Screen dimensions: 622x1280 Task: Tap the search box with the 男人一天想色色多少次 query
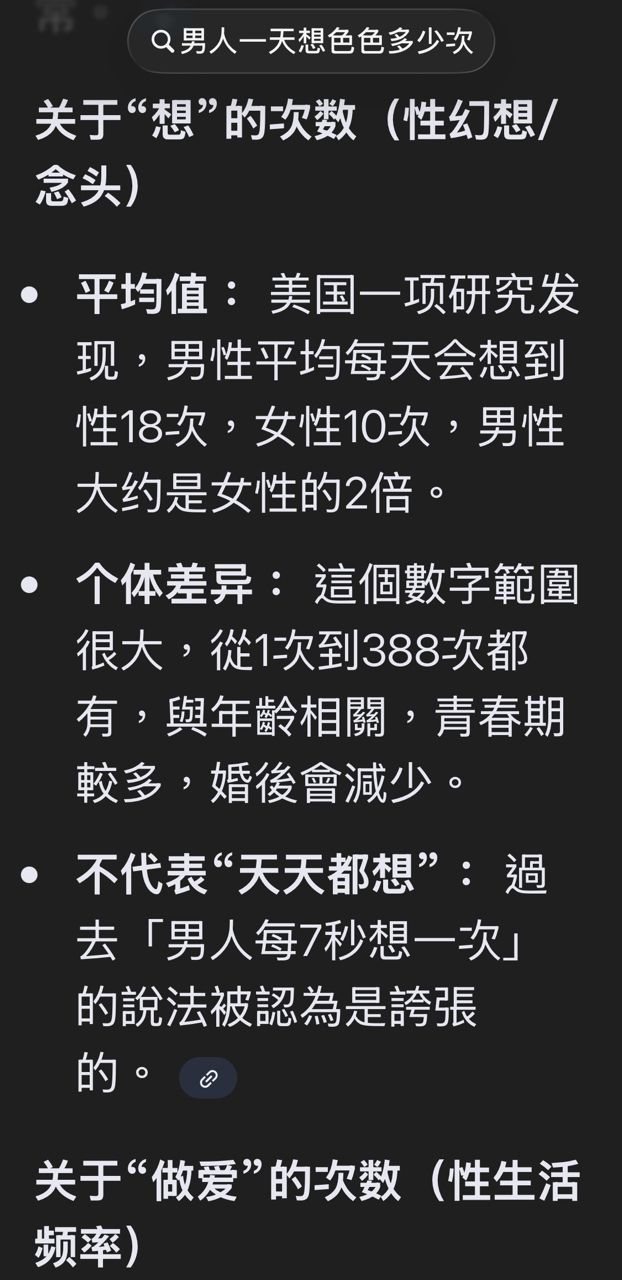point(311,42)
